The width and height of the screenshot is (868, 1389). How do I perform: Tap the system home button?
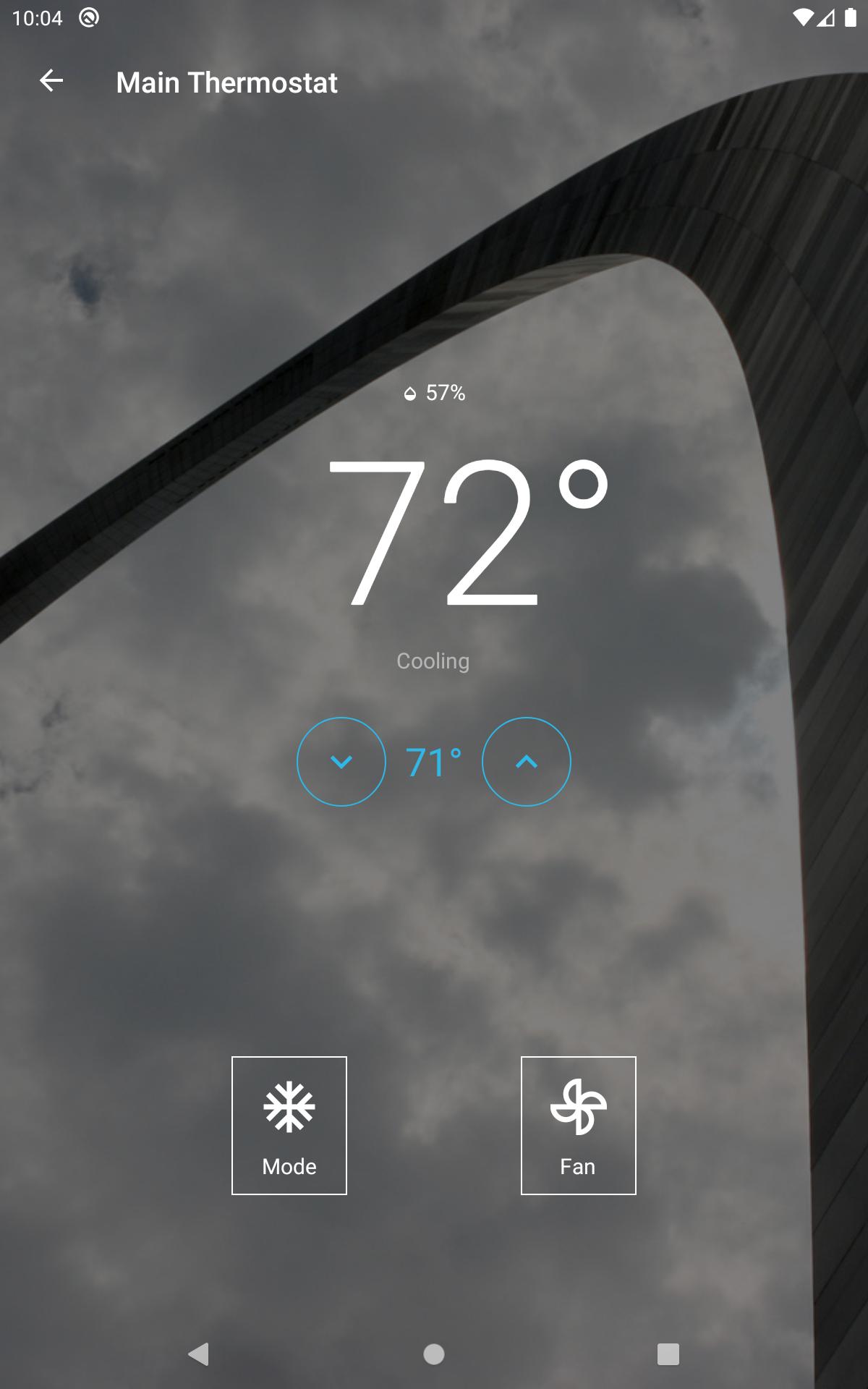tap(434, 1354)
